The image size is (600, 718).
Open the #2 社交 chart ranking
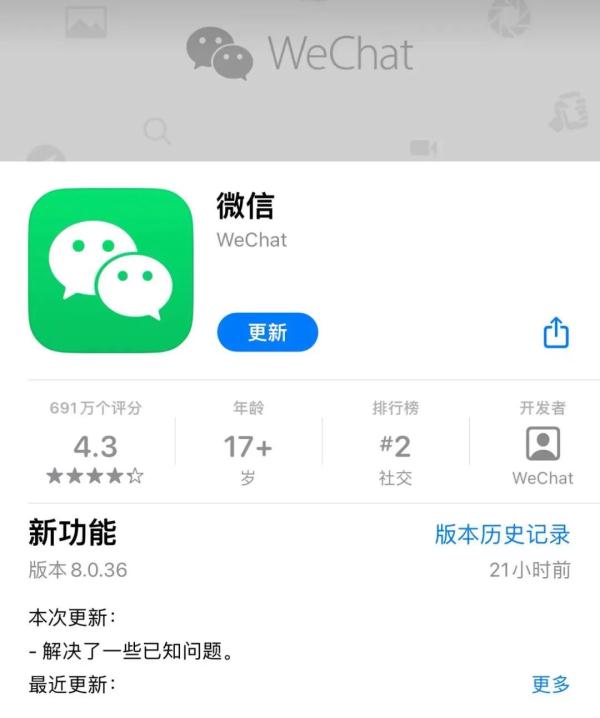395,446
